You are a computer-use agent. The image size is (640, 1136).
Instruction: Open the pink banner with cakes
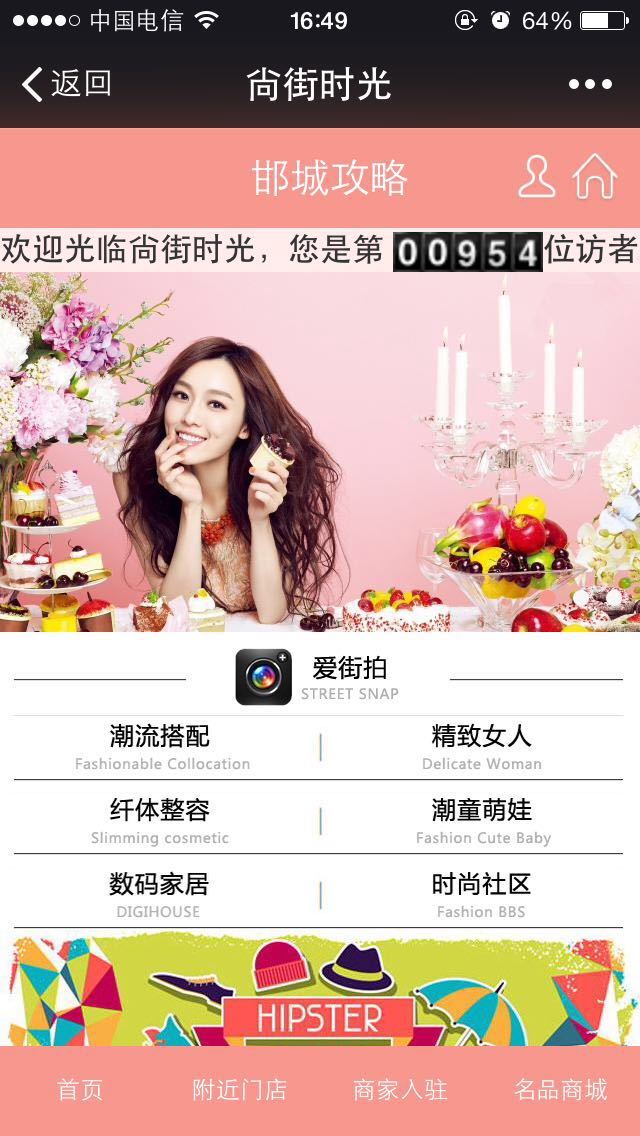click(x=320, y=452)
